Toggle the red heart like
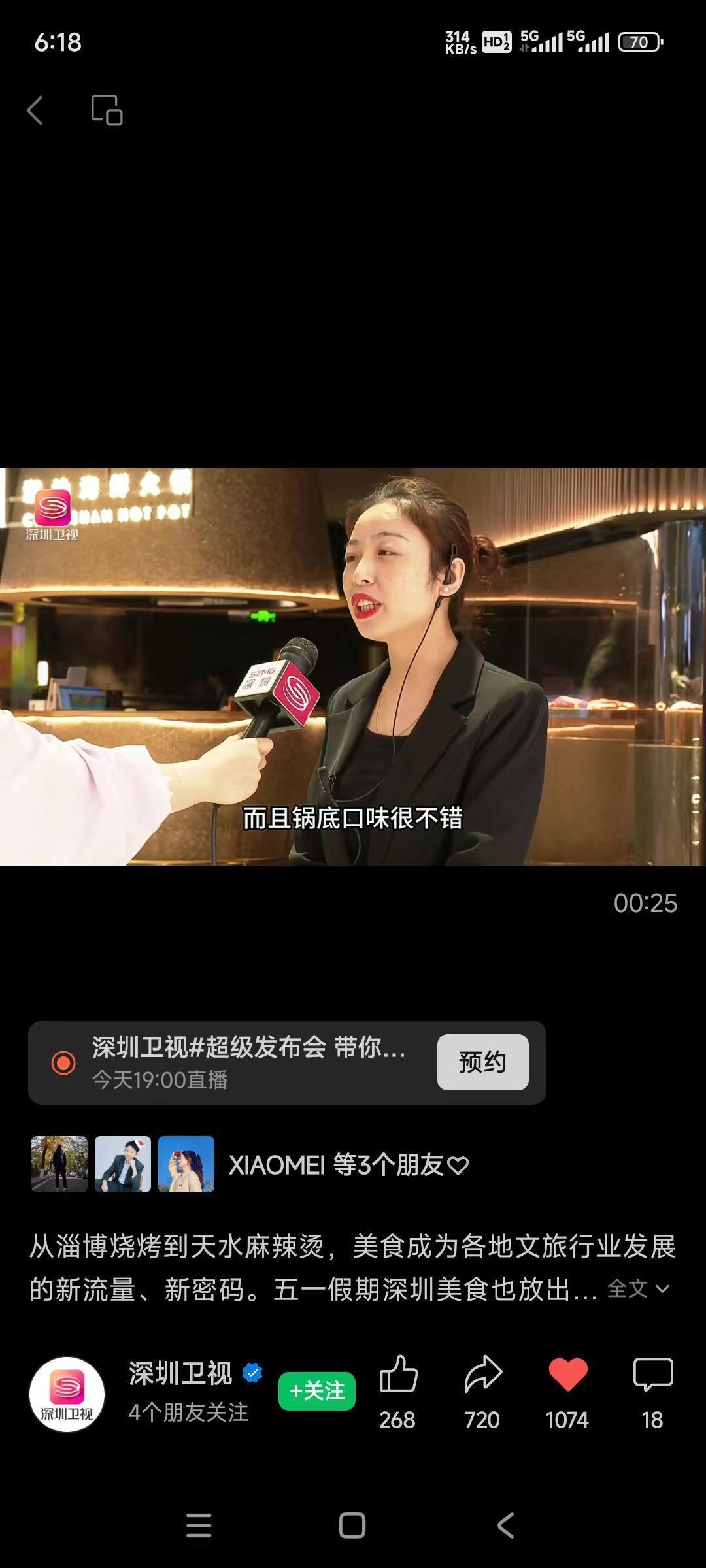This screenshot has width=706, height=1568. (x=567, y=1375)
